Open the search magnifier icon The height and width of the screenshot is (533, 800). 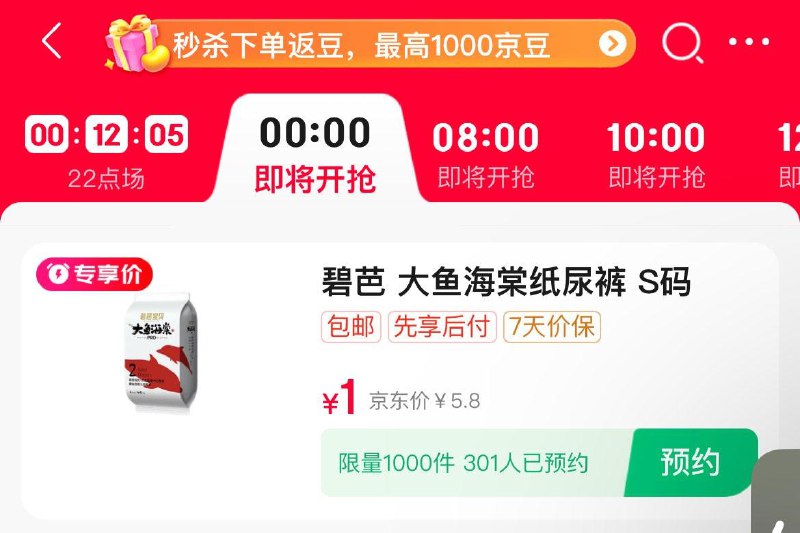pos(682,43)
